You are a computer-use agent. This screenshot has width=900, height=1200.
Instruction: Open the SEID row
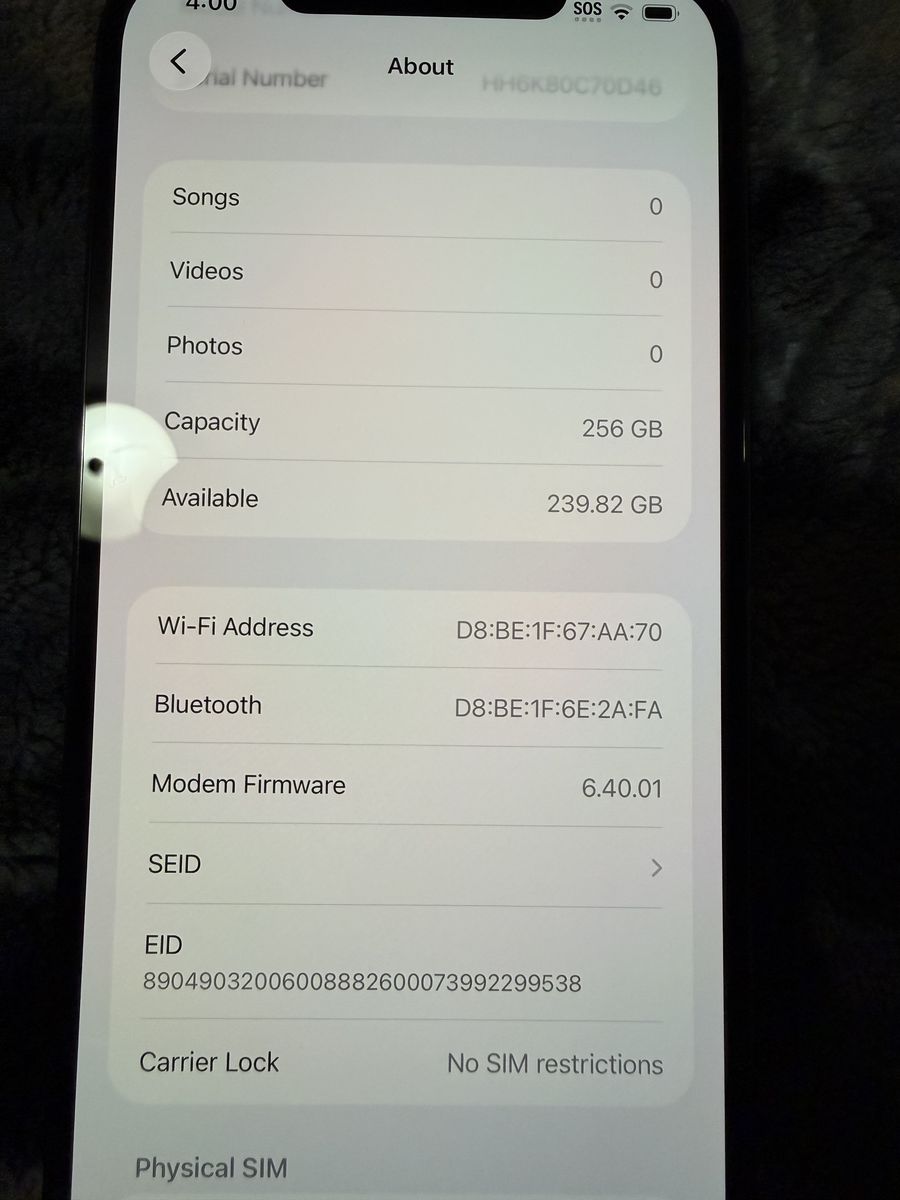(405, 866)
